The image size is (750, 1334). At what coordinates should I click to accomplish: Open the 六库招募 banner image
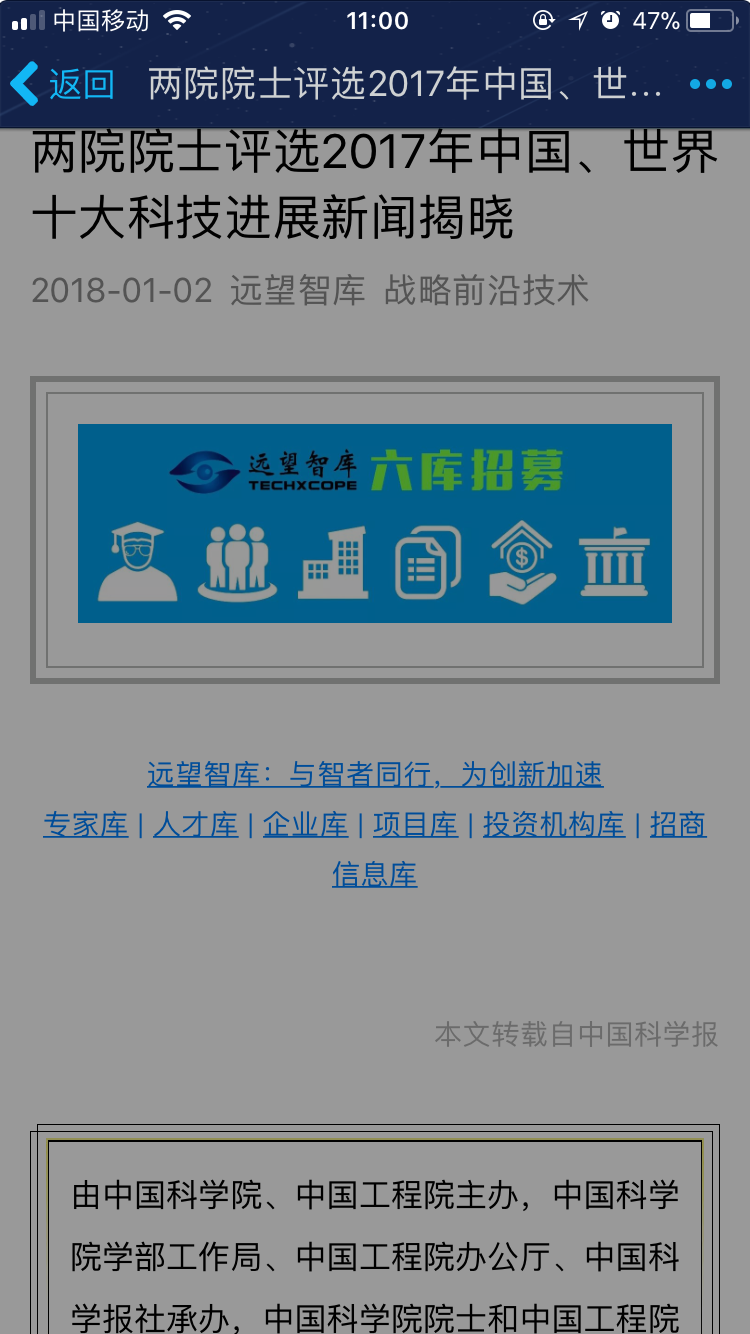pos(375,523)
